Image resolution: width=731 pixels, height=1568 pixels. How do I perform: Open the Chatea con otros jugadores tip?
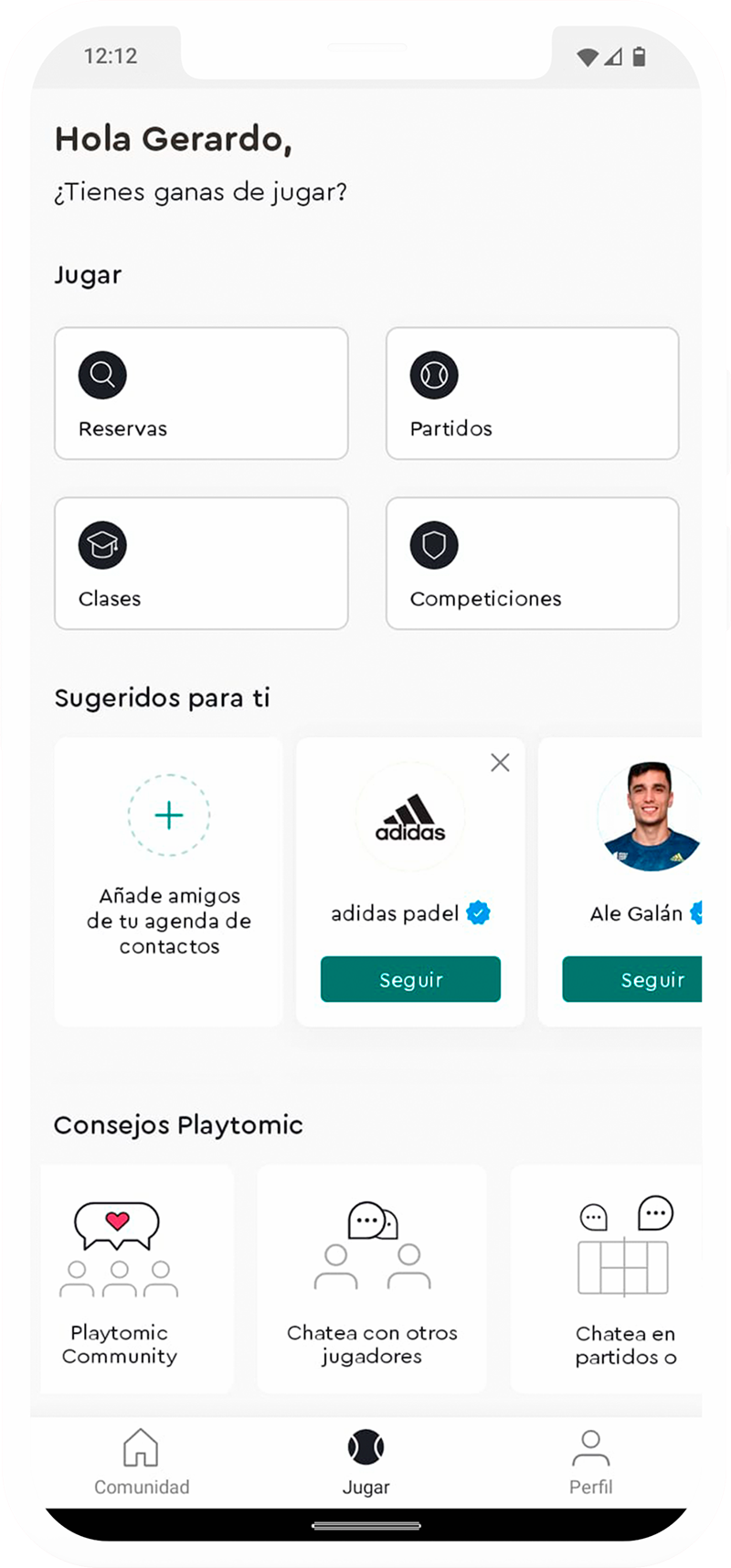tap(372, 1278)
